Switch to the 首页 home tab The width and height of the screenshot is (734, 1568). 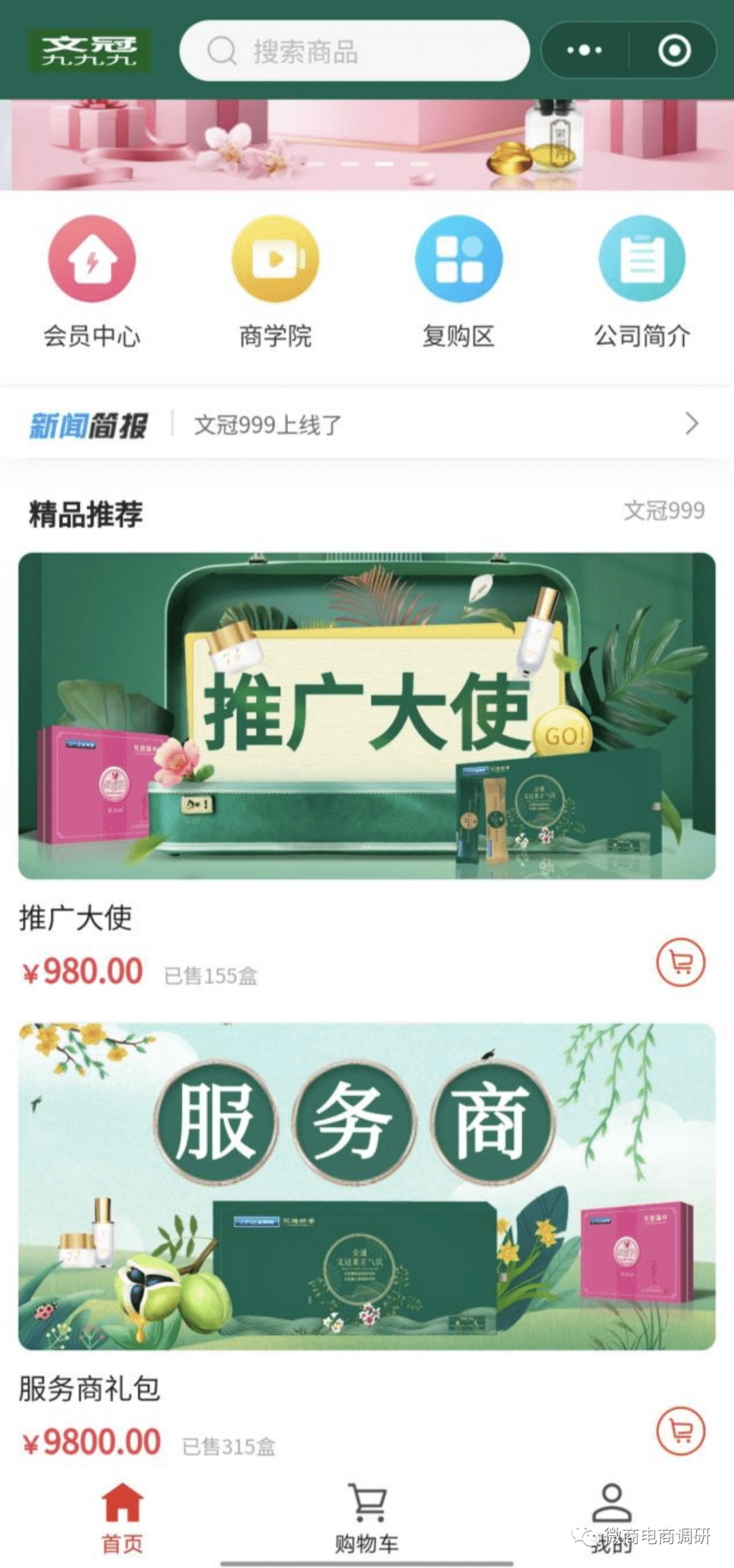pos(122,1516)
